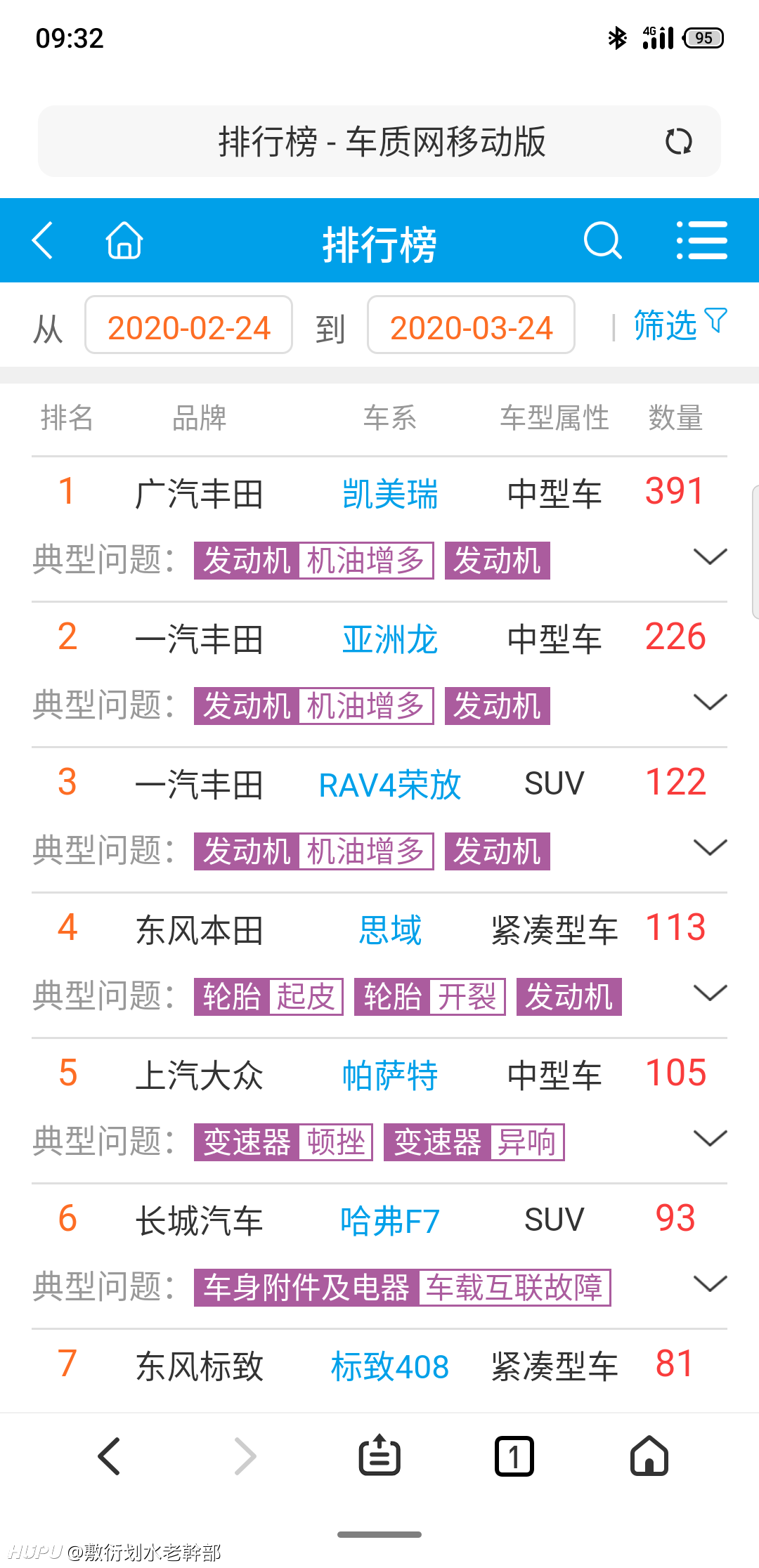
Task: Open the browser tabs switcher
Action: [514, 1456]
